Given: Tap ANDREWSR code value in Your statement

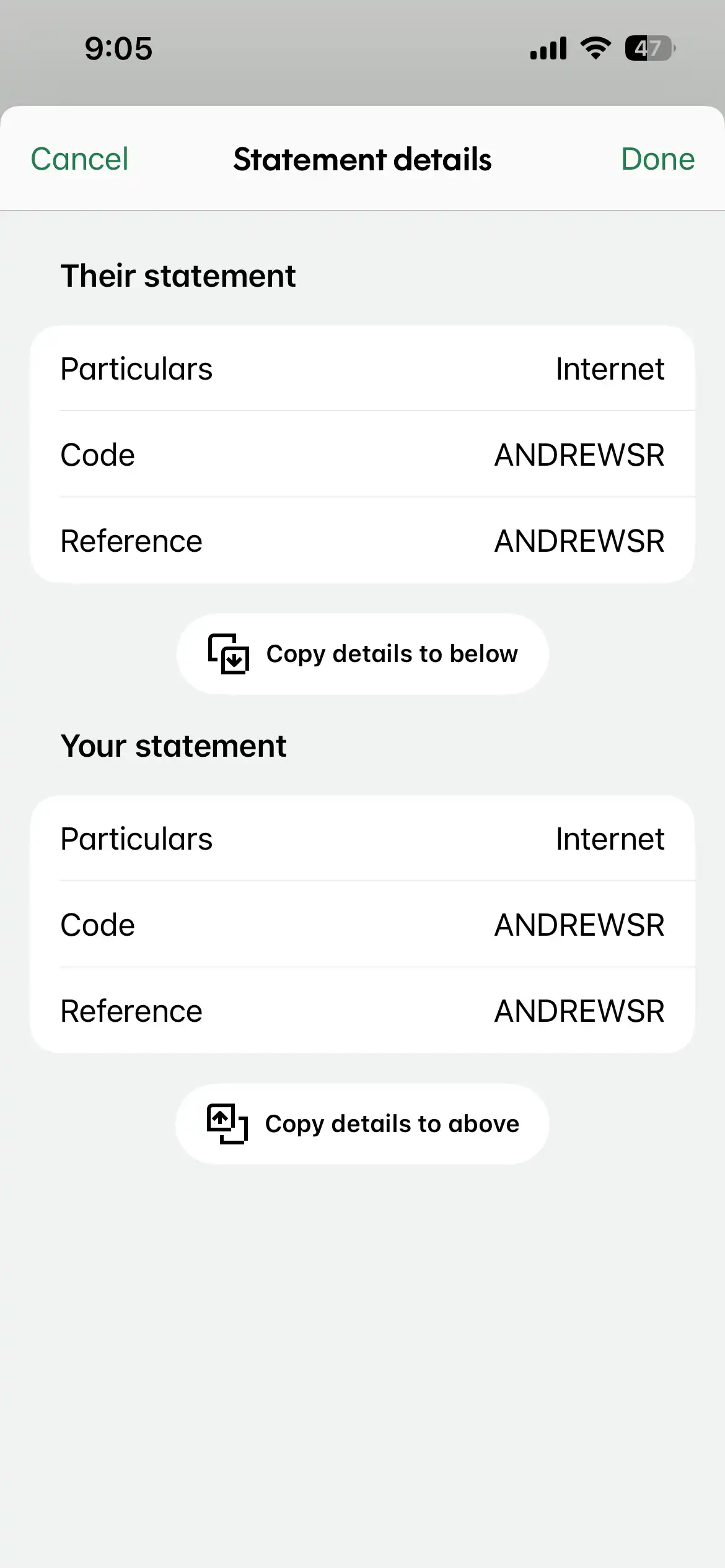Looking at the screenshot, I should [579, 925].
